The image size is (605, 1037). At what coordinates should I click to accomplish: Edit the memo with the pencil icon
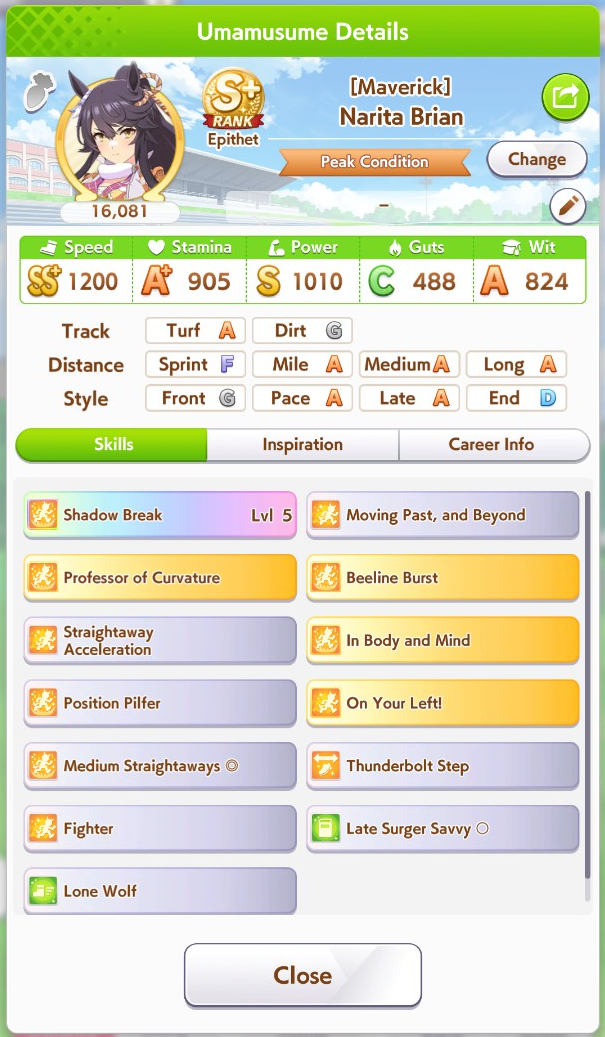click(568, 207)
